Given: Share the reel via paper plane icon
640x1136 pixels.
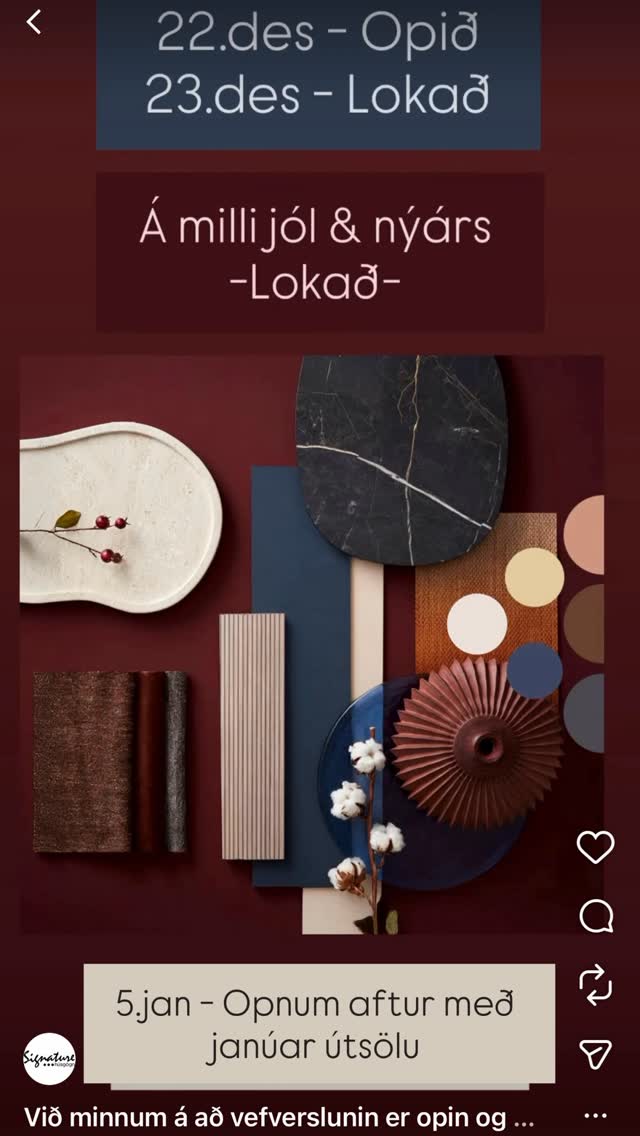Looking at the screenshot, I should [x=595, y=1053].
